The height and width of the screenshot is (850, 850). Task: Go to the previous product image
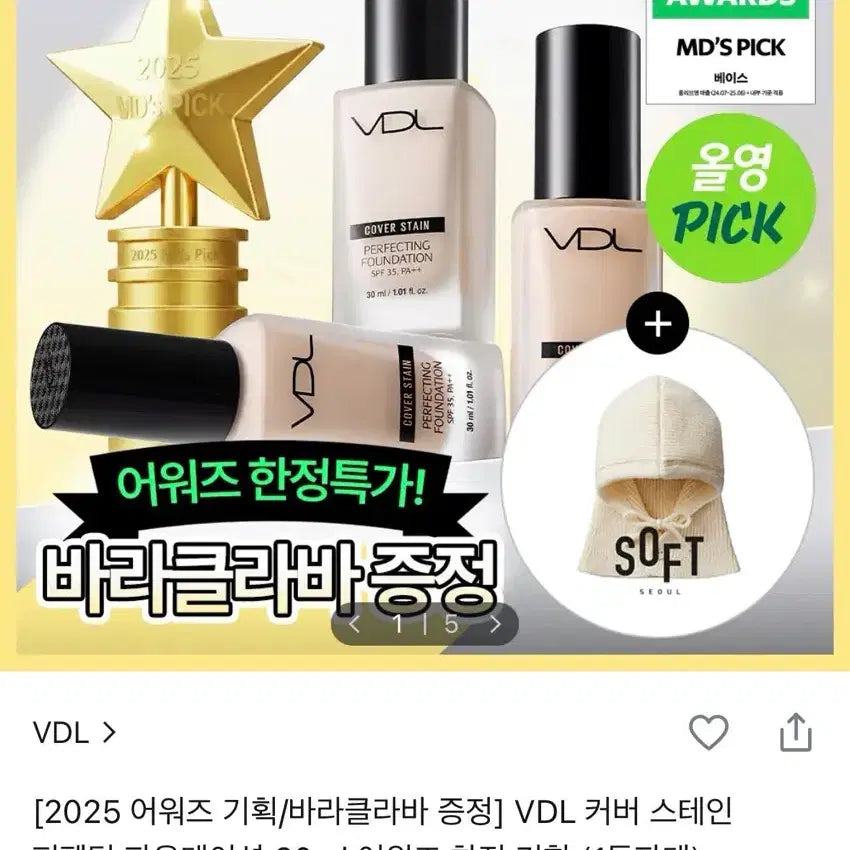click(354, 626)
